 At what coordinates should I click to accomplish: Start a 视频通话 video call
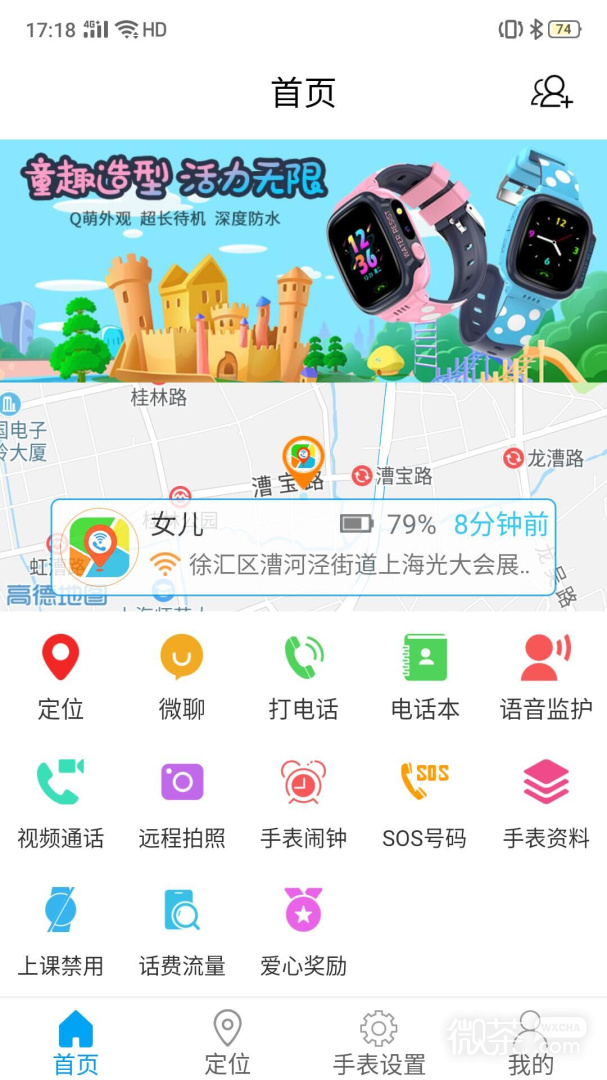tap(61, 805)
